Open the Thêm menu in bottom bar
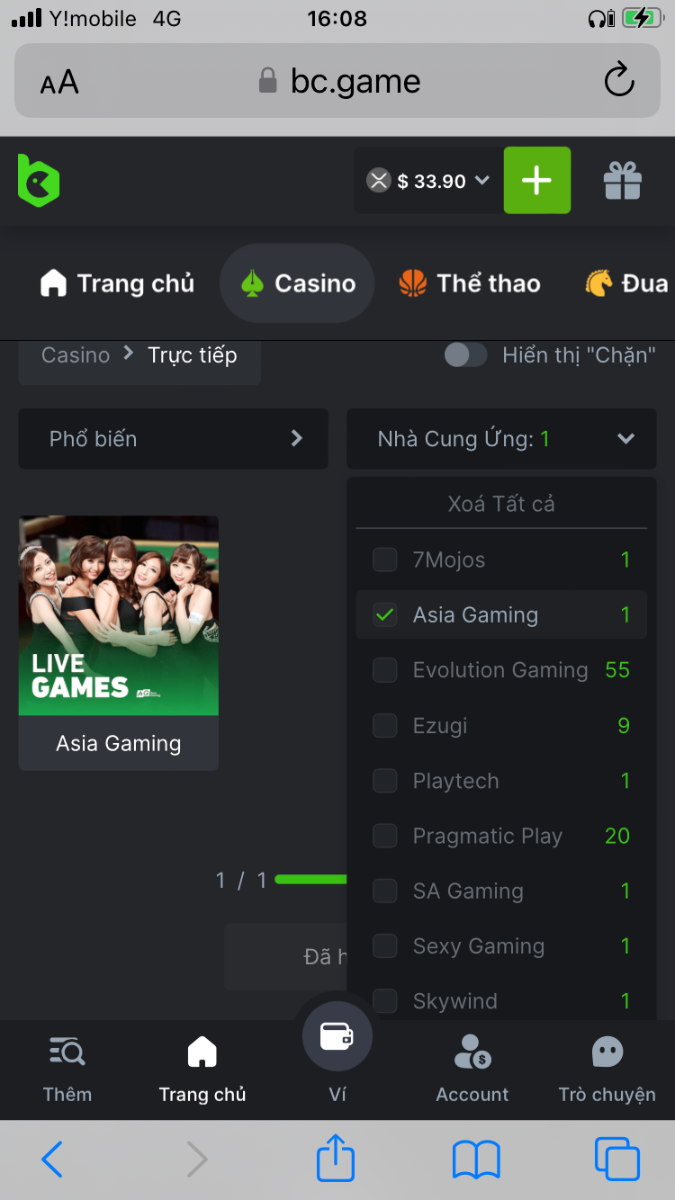The height and width of the screenshot is (1200, 675). click(67, 1068)
